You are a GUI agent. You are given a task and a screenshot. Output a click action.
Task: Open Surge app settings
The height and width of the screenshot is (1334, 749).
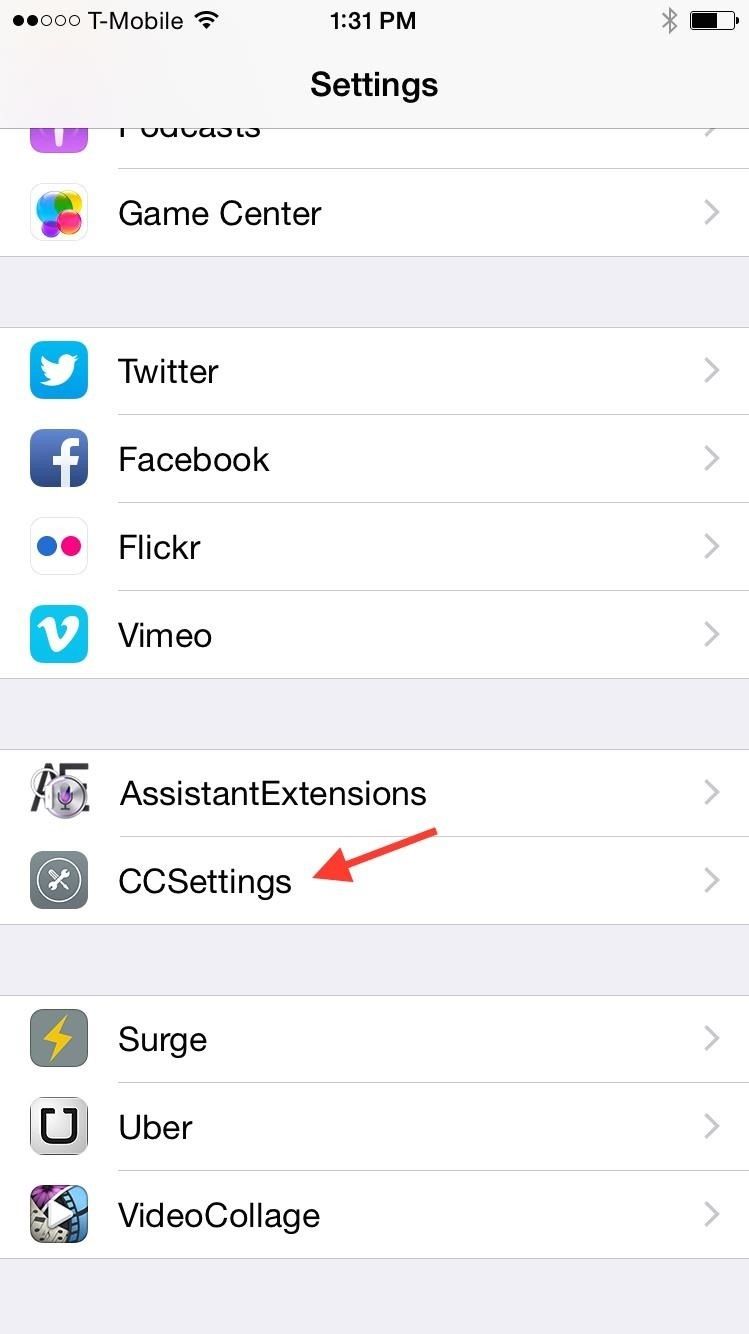tap(374, 1039)
